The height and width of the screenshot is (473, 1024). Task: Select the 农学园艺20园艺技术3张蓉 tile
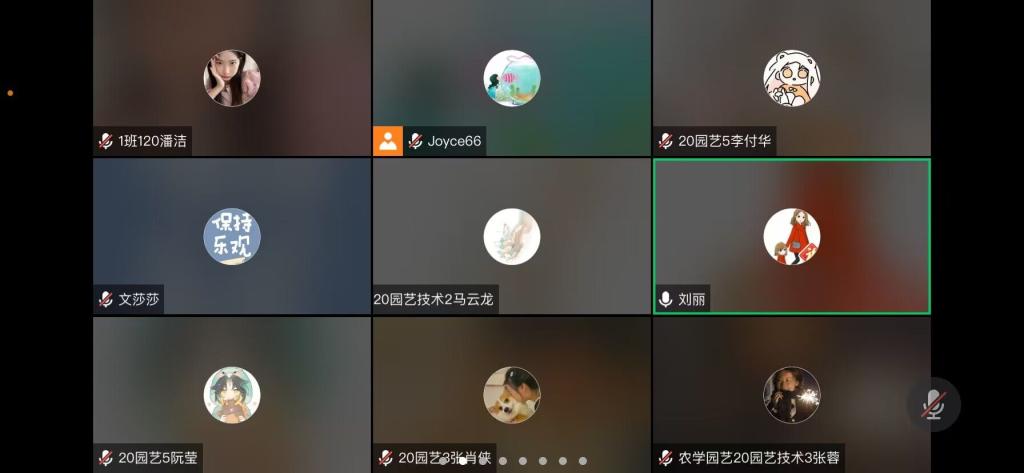coord(791,394)
